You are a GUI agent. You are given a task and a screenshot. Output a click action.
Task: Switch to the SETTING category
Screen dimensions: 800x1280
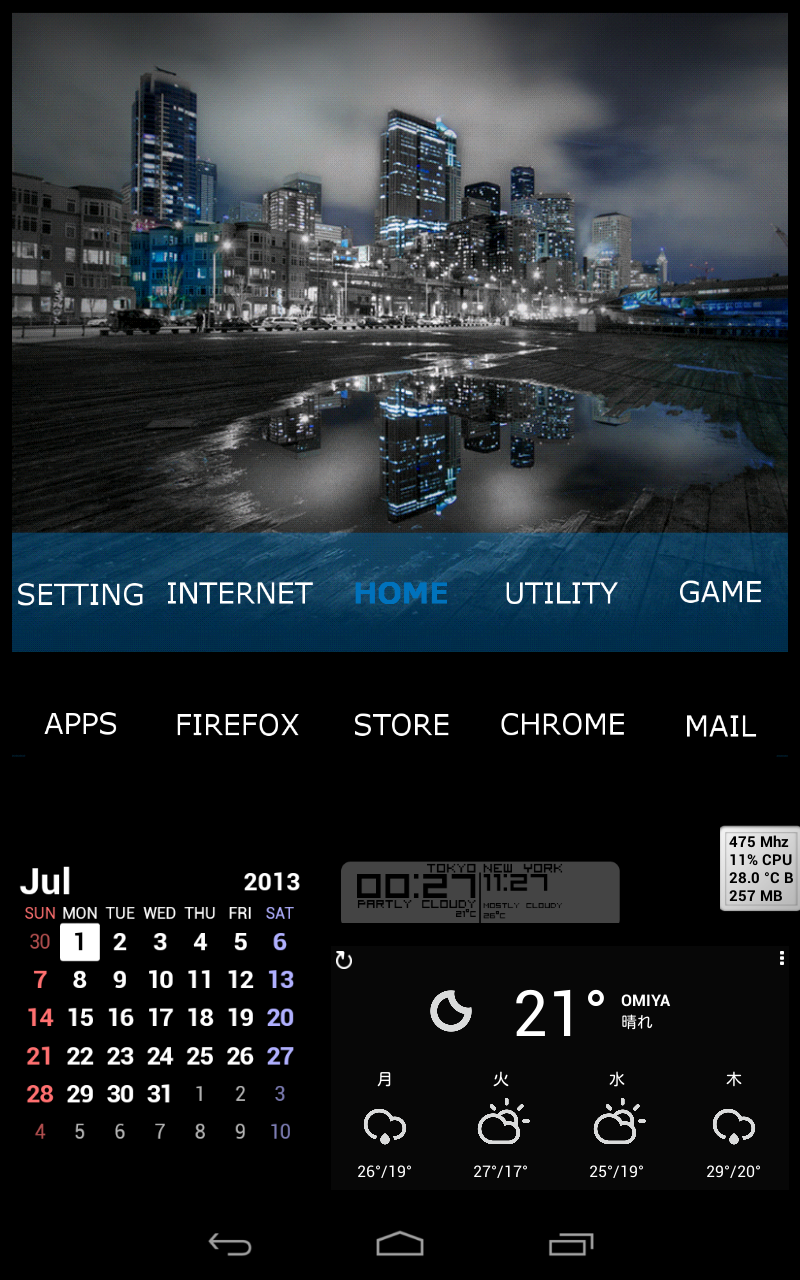click(x=80, y=594)
